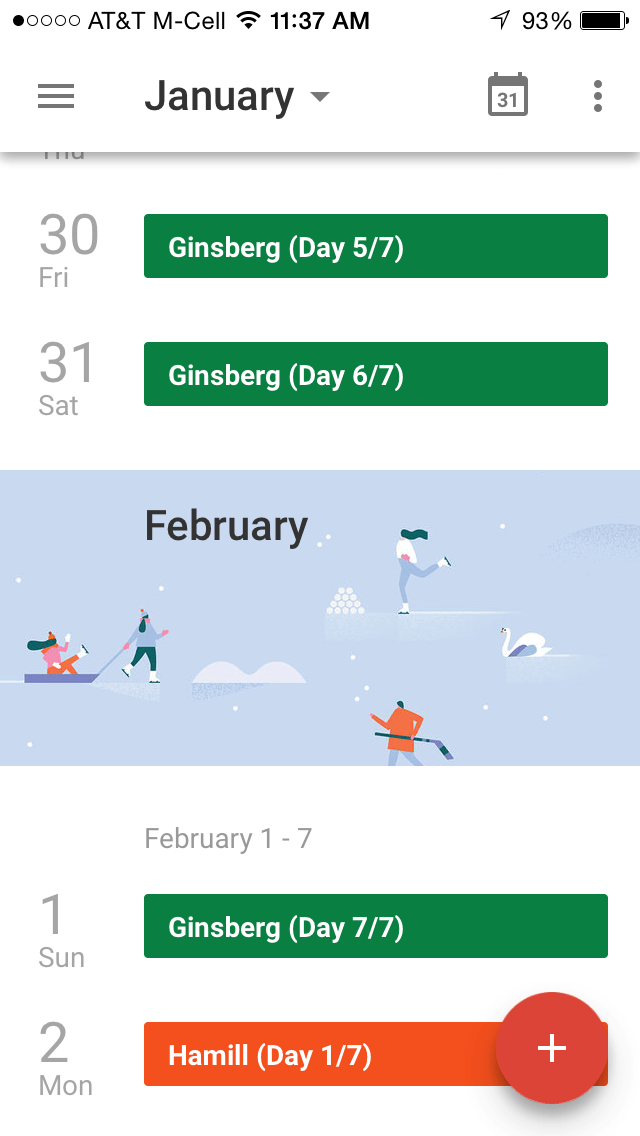The height and width of the screenshot is (1136, 640).
Task: Jump to today with the calendar icon
Action: click(508, 96)
